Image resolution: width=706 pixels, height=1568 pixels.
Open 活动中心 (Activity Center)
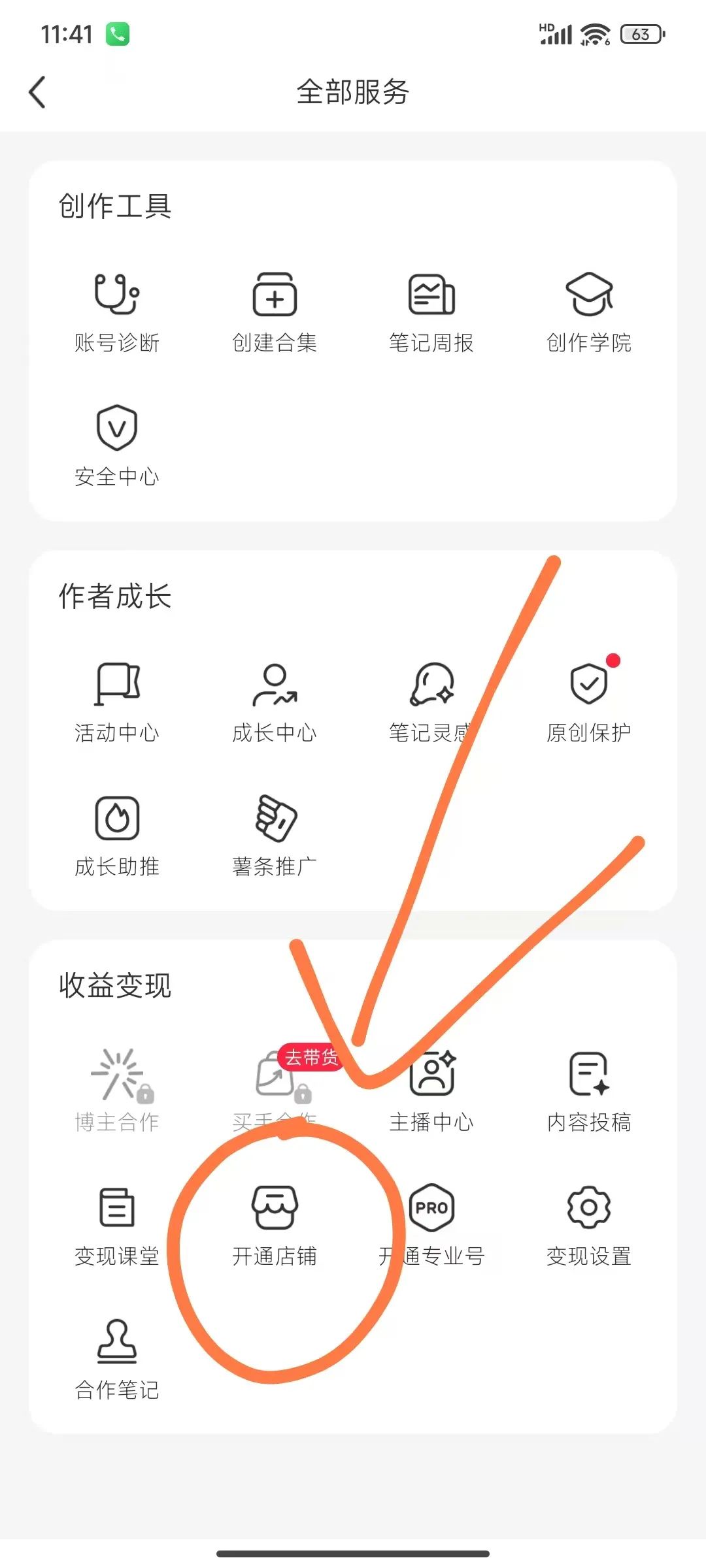[x=116, y=702]
